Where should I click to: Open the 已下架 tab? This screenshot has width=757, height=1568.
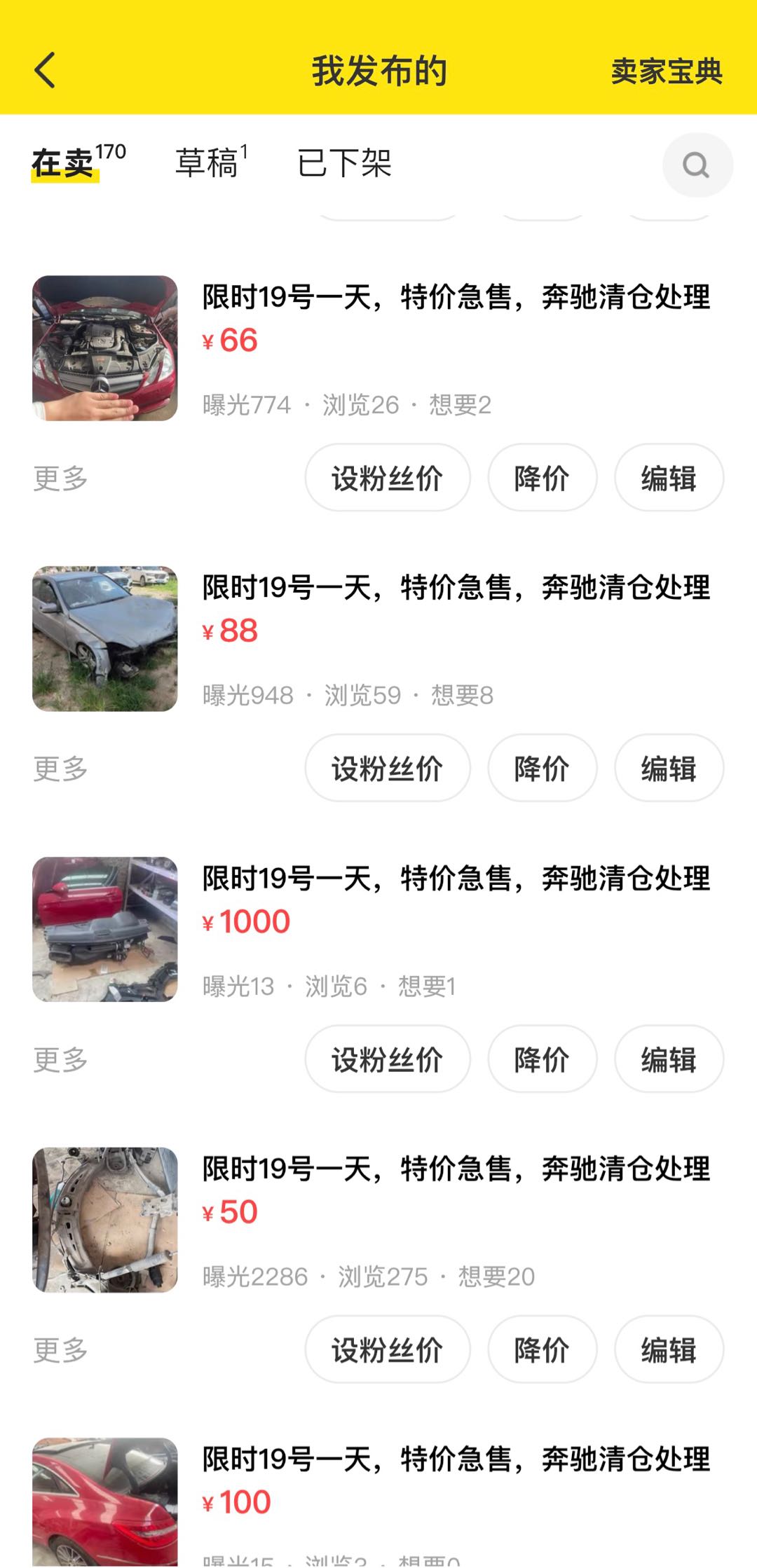tap(343, 164)
